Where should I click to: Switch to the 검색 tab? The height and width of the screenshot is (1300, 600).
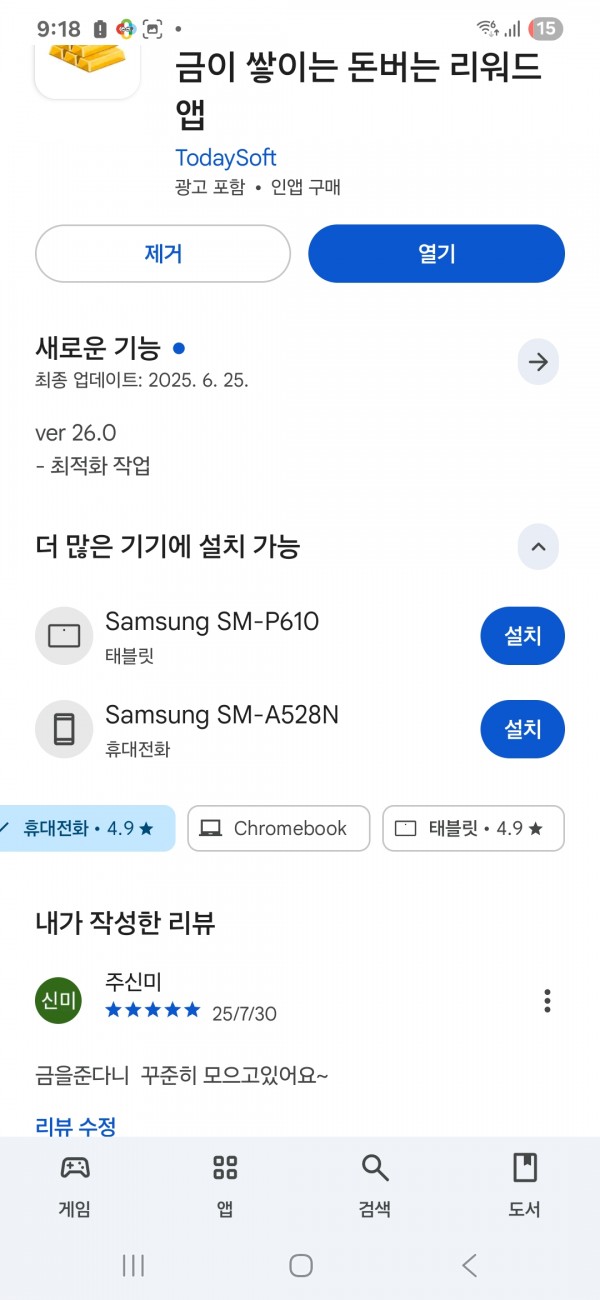click(375, 1185)
